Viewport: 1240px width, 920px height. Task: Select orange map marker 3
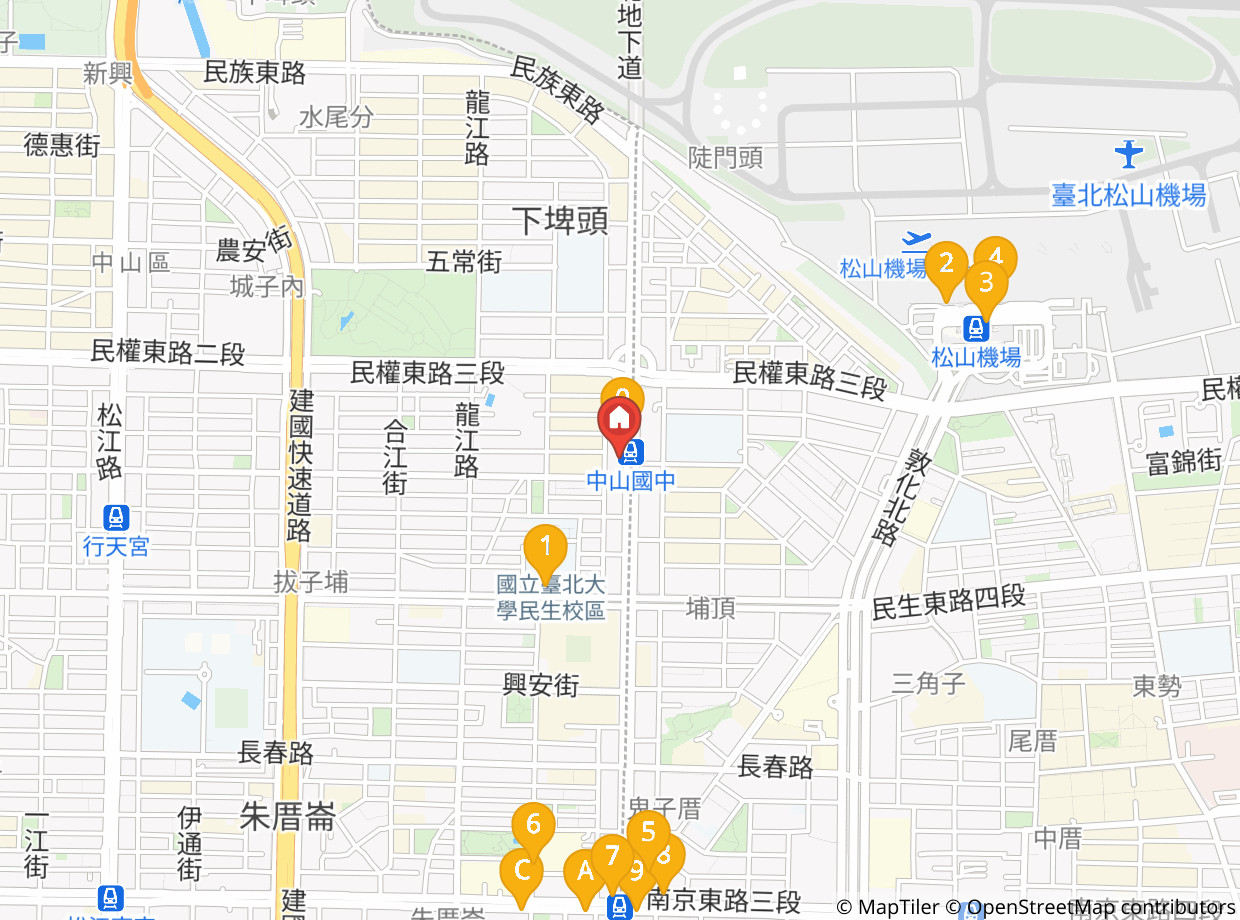point(986,283)
